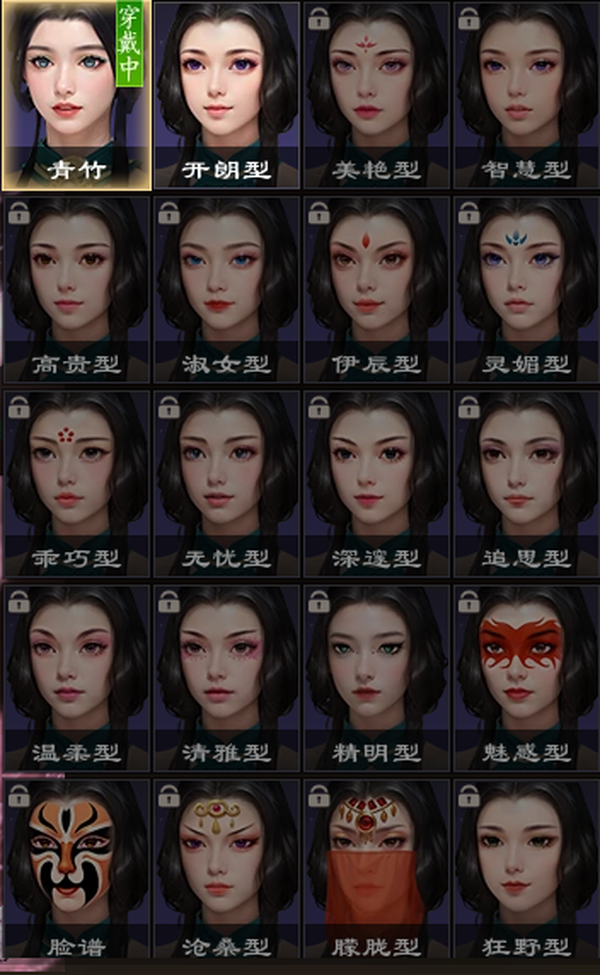Viewport: 600px width, 975px height.
Task: Choose the 灵媚型 face with blue forehead mark
Action: coord(526,290)
